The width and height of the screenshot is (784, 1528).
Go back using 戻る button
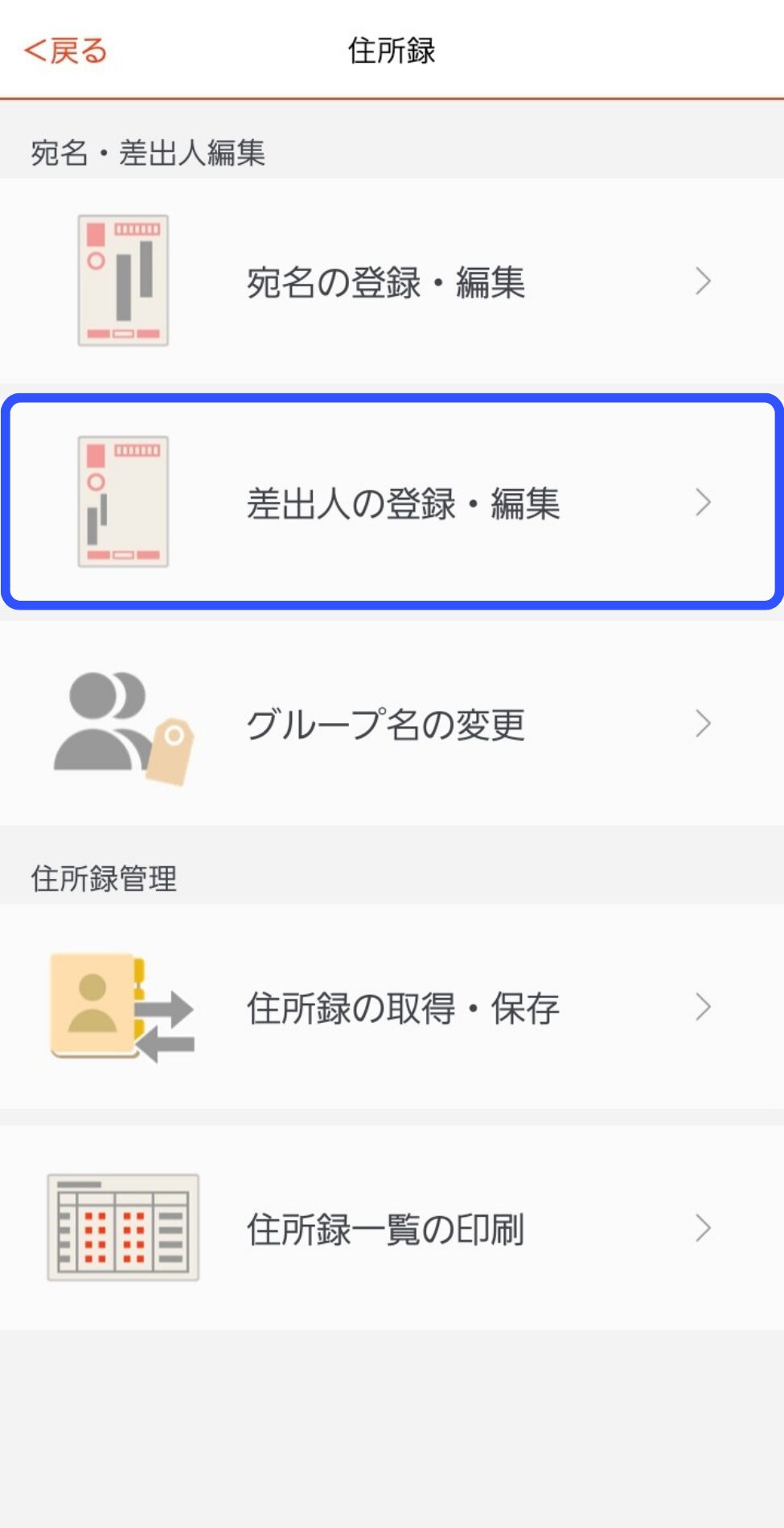tap(66, 51)
